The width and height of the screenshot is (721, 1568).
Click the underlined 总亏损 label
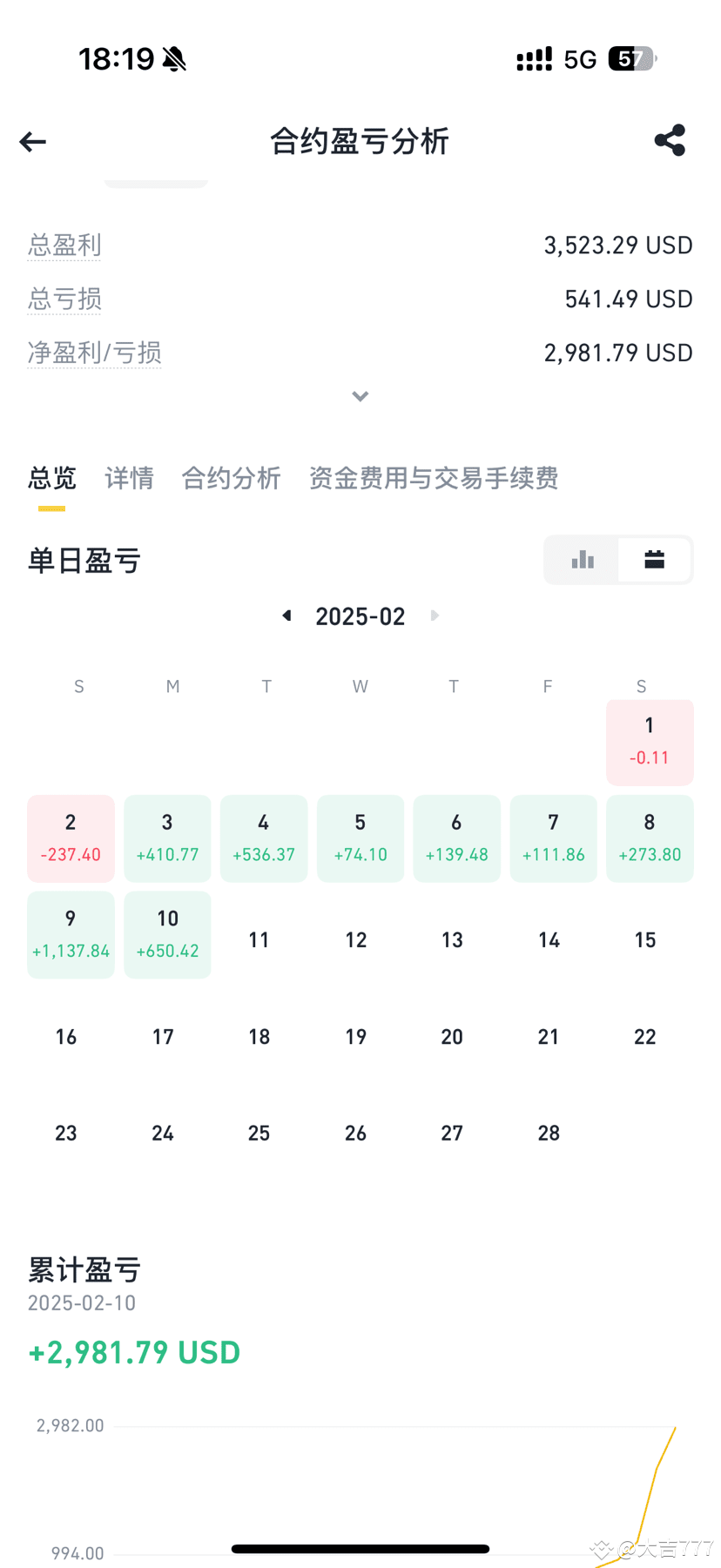click(x=64, y=299)
